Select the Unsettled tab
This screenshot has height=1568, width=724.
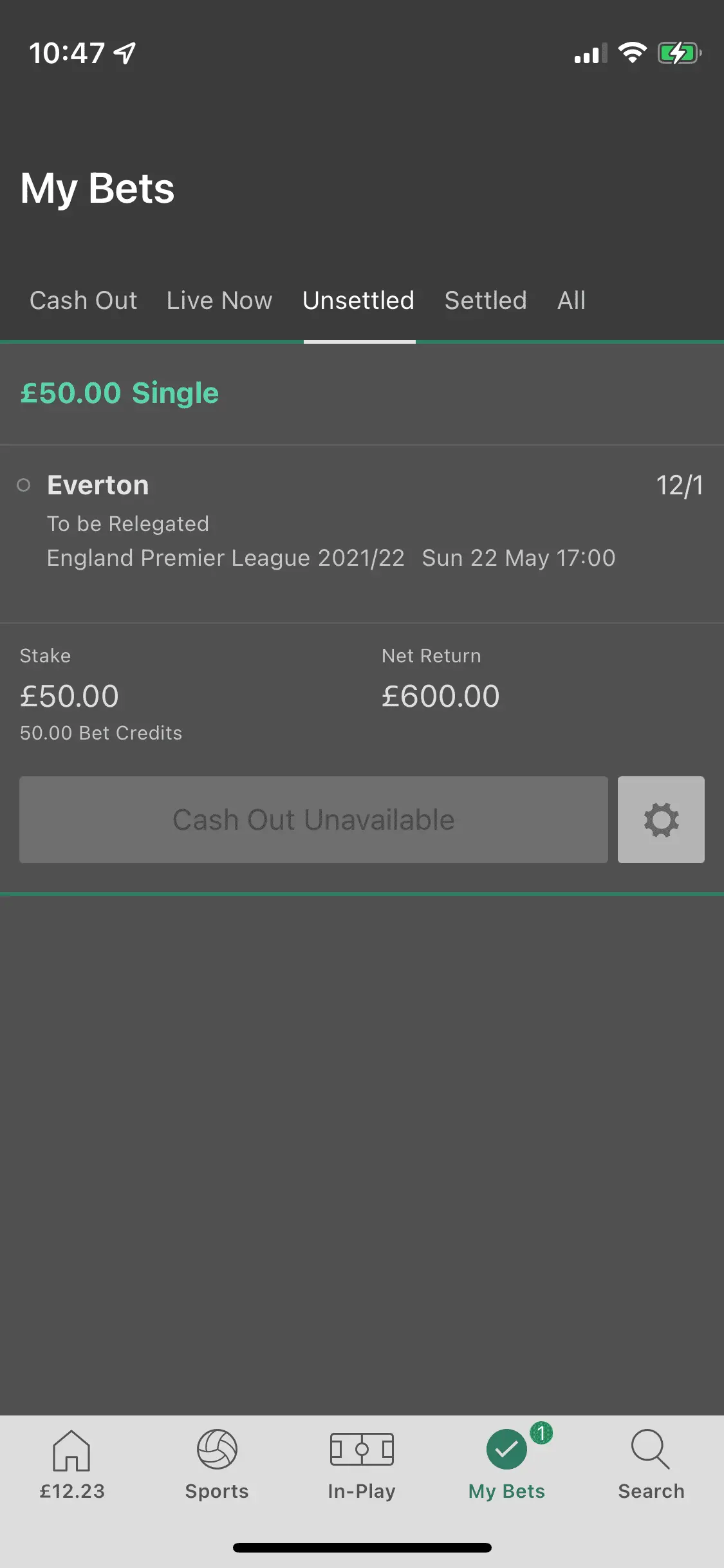358,301
